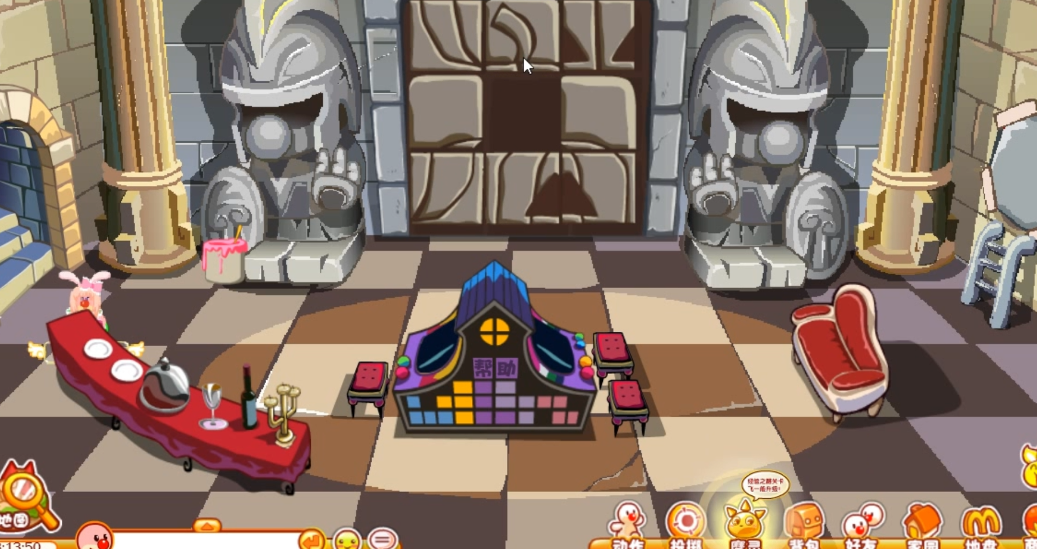This screenshot has height=549, width=1037.
Task: Tap your avatar beside the chat box
Action: pyautogui.click(x=94, y=535)
